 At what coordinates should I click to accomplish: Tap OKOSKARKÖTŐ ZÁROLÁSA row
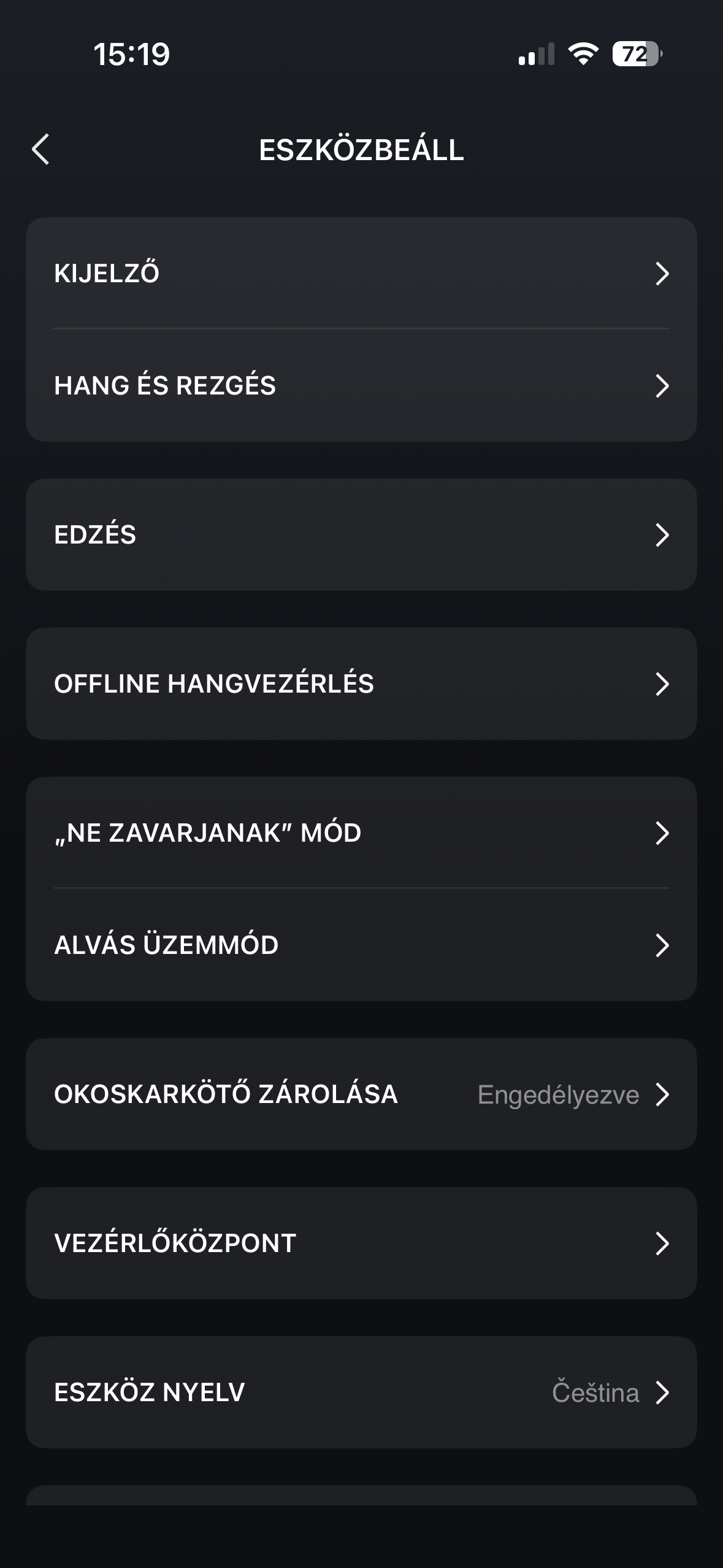[x=361, y=1094]
